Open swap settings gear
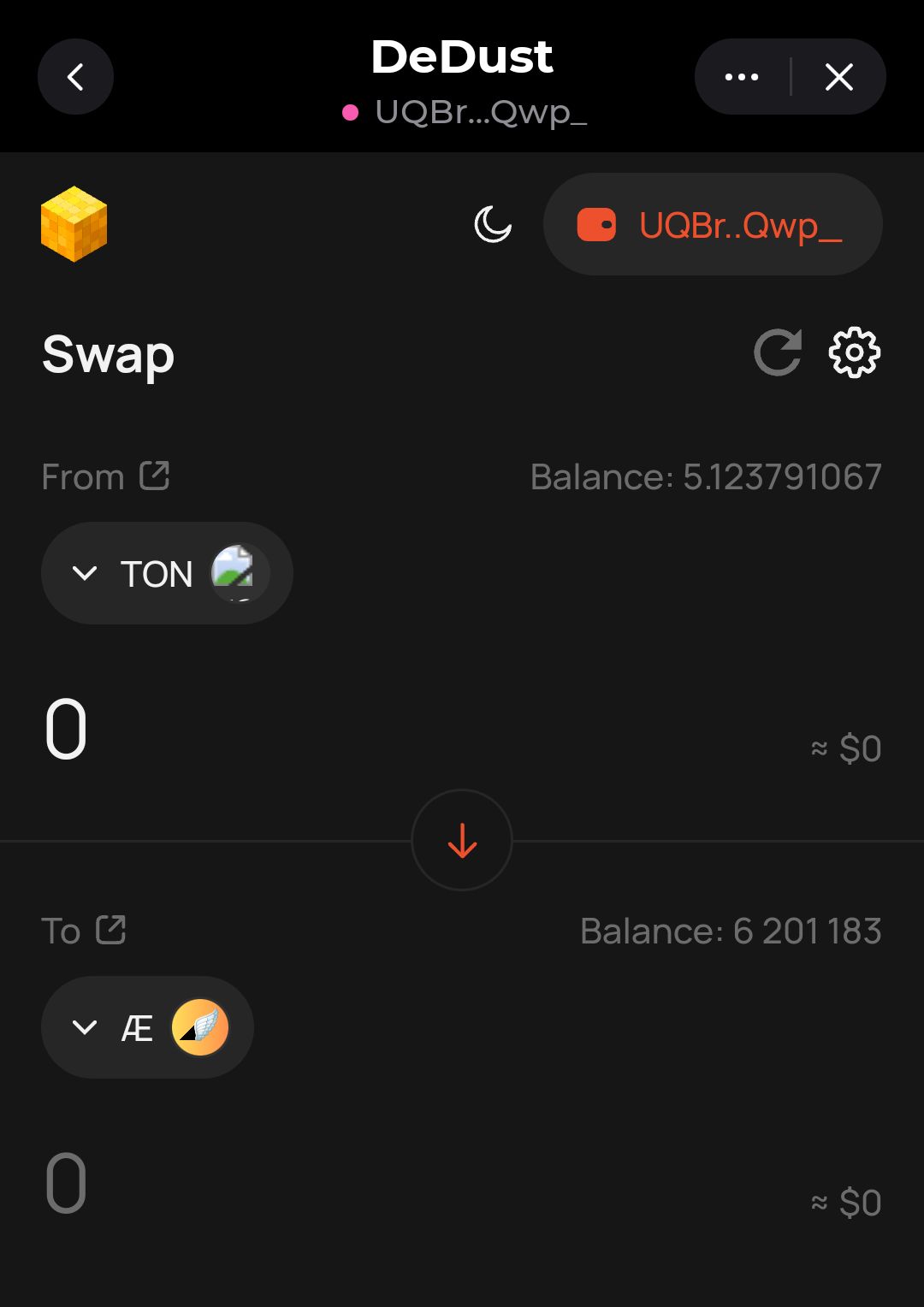 (854, 352)
